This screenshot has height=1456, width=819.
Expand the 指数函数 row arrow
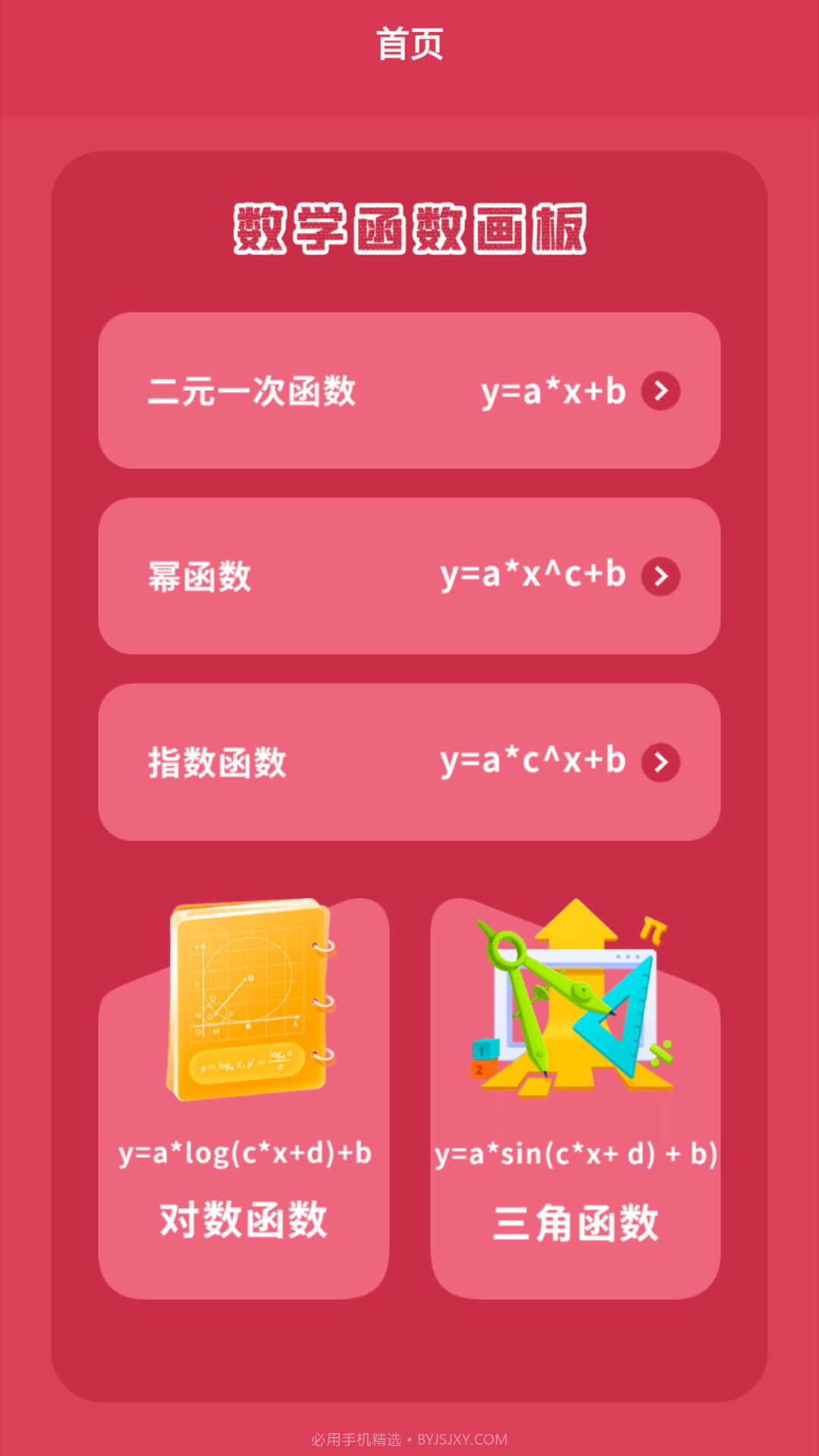(661, 761)
